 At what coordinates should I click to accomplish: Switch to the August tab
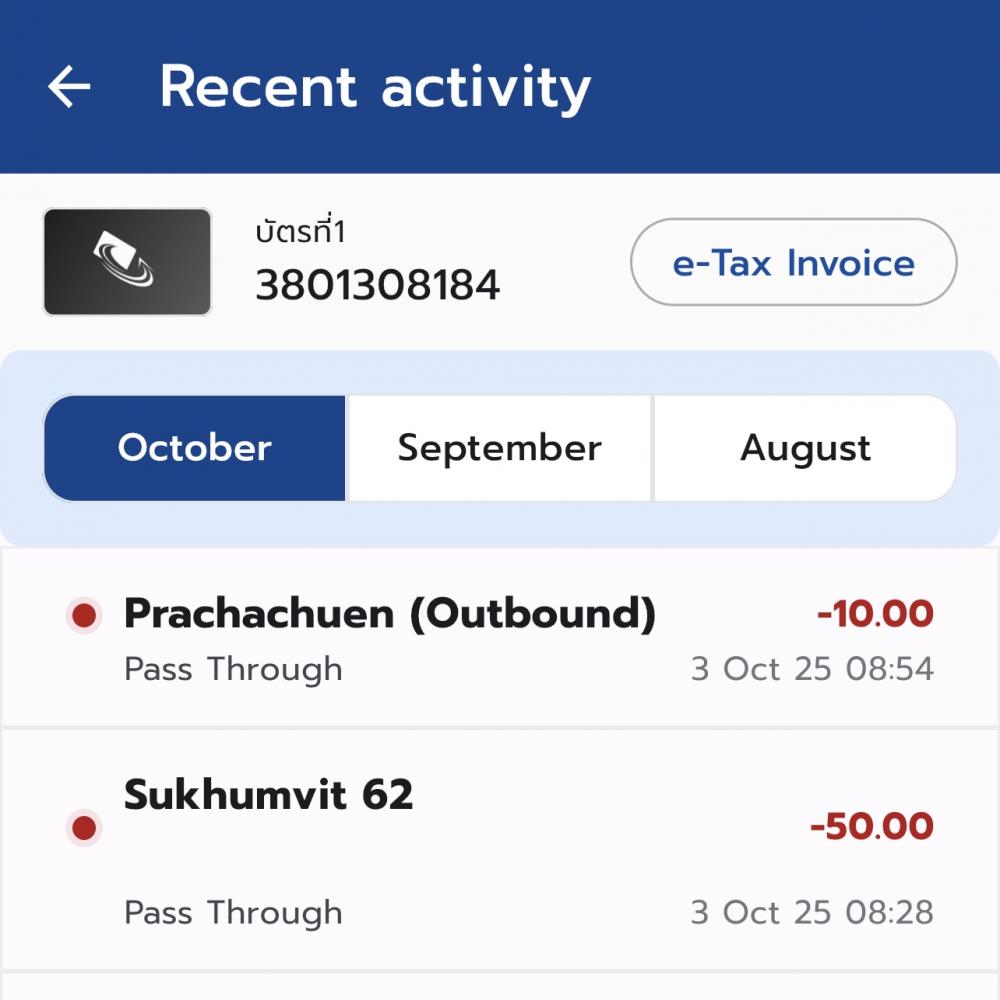(805, 448)
